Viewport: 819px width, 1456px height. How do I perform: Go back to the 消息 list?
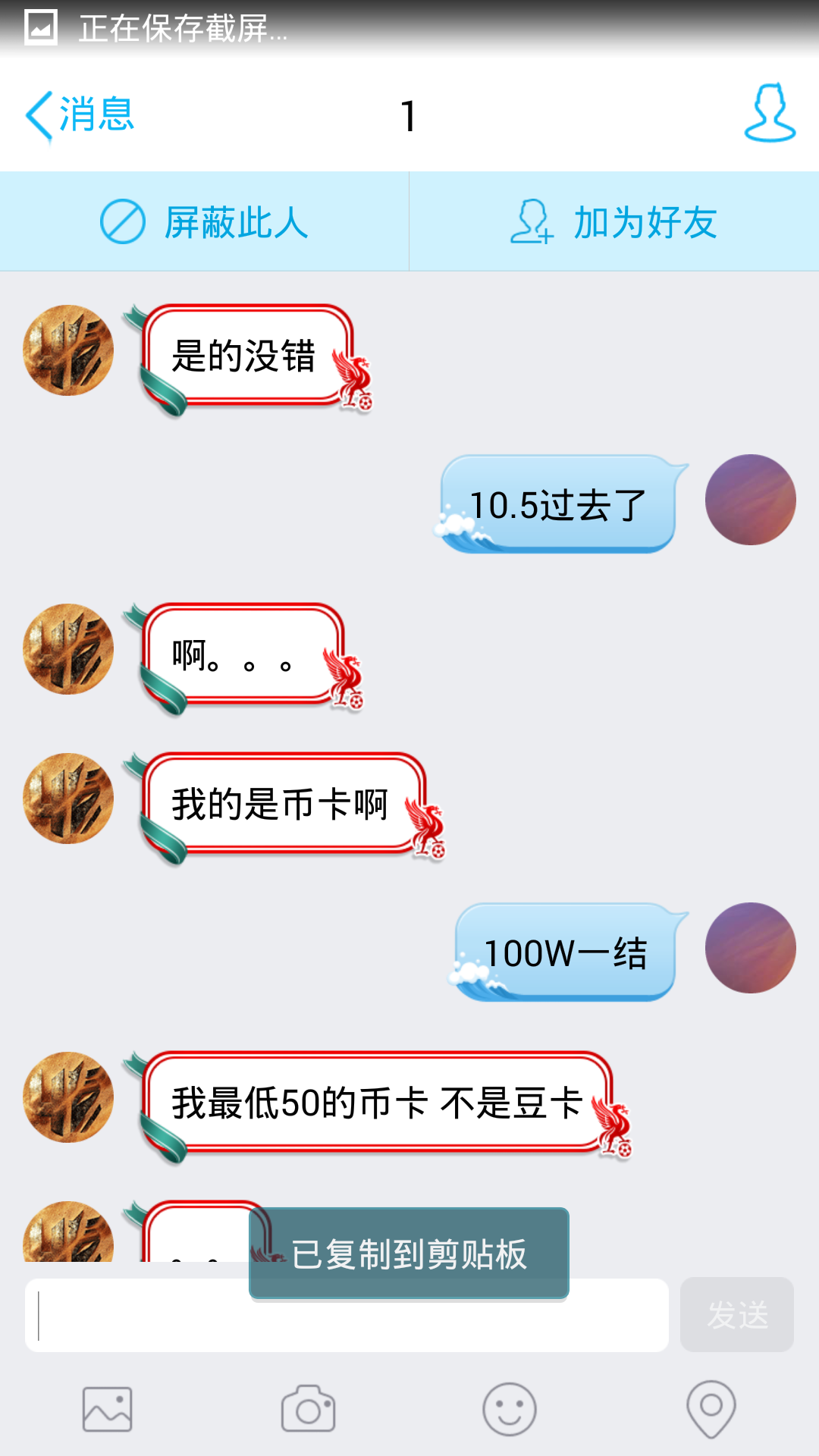(x=80, y=116)
